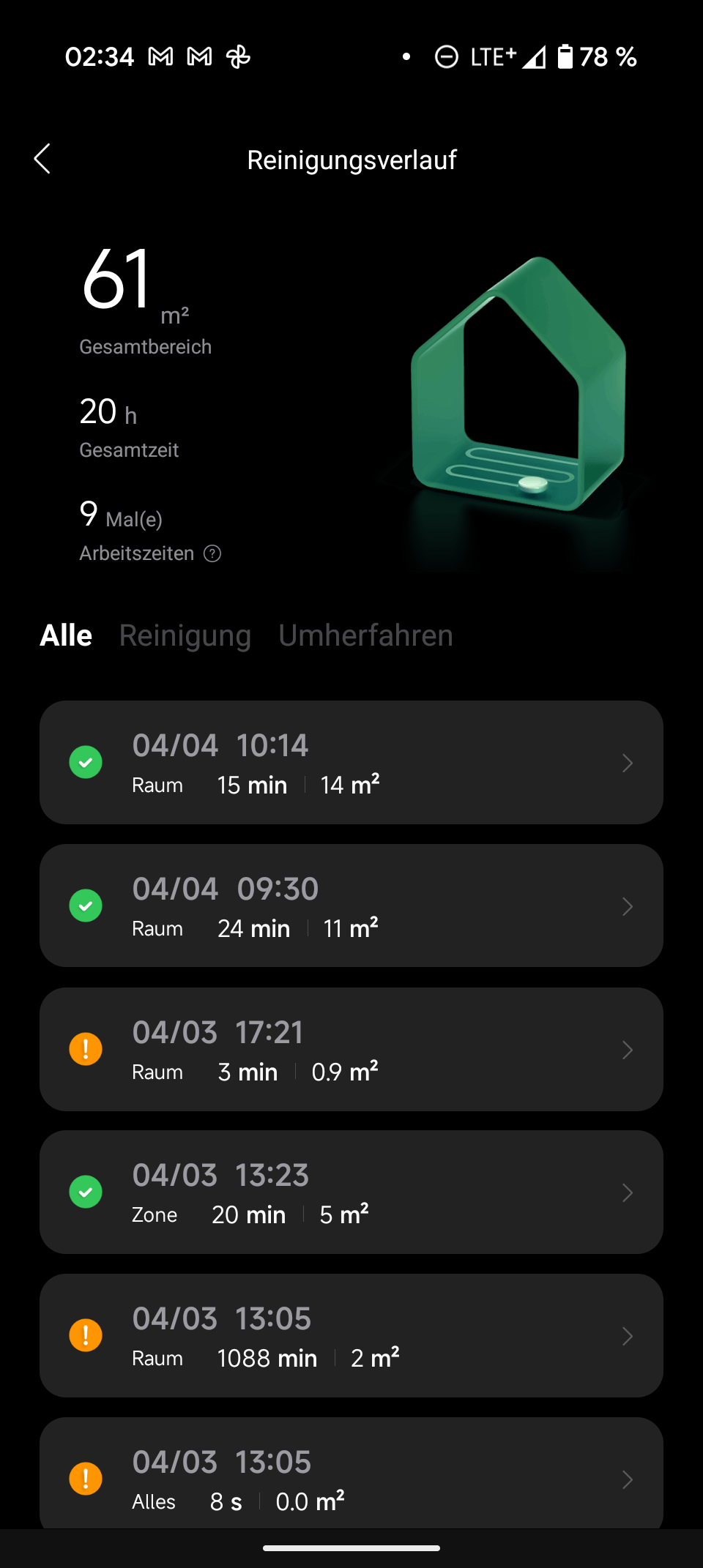This screenshot has width=703, height=1568.
Task: Open the Arbeitszeiten help icon
Action: (x=212, y=553)
